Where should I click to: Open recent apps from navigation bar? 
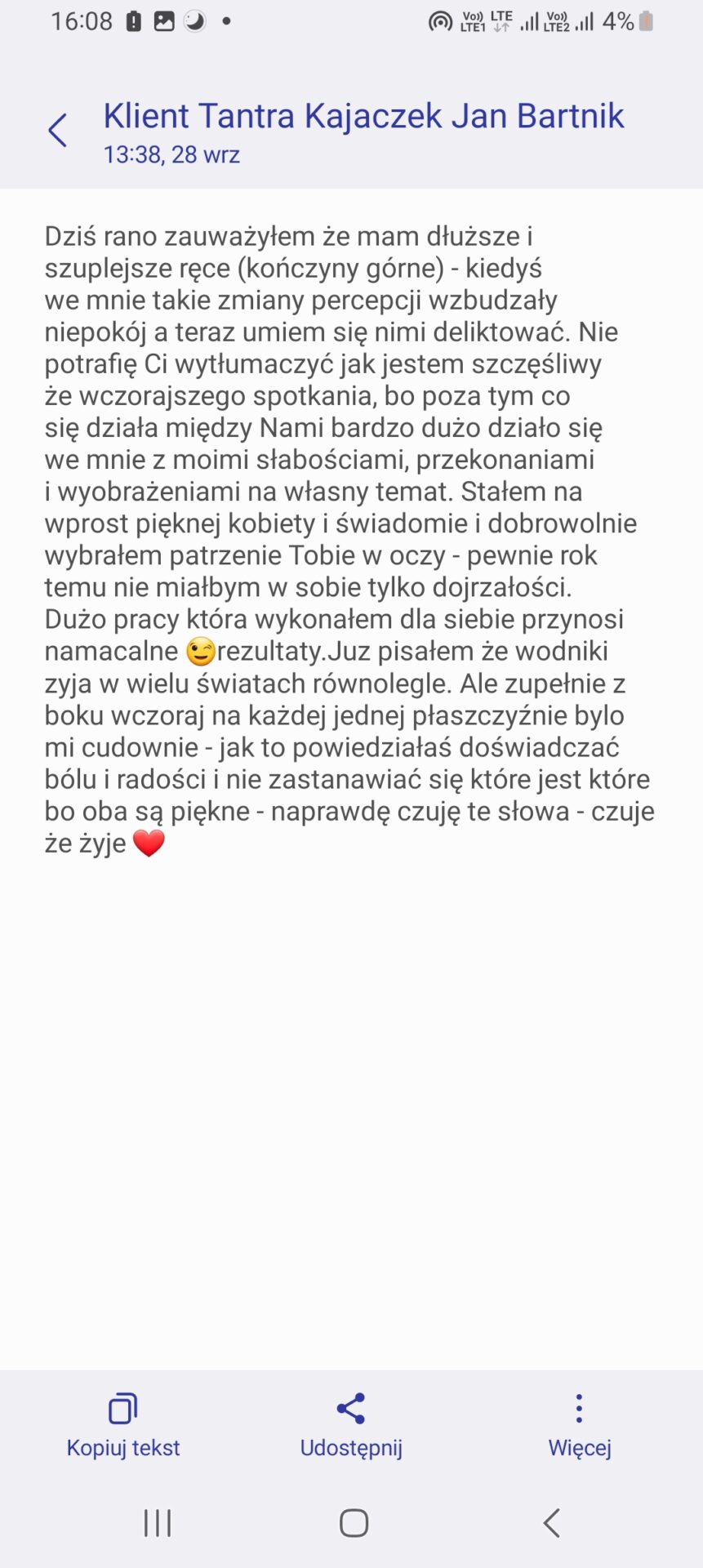(x=158, y=1523)
